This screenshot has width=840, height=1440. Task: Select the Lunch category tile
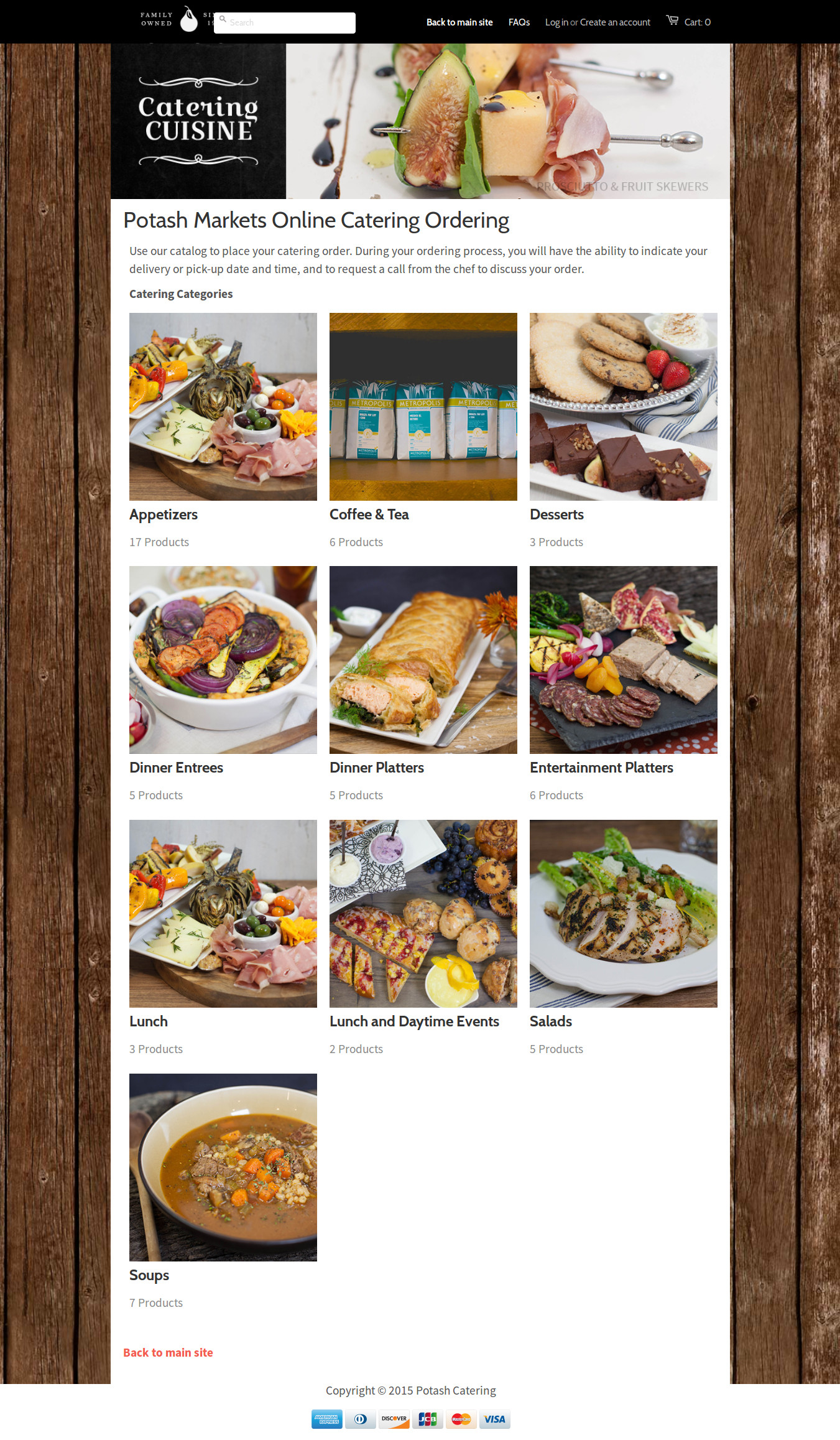pos(223,913)
